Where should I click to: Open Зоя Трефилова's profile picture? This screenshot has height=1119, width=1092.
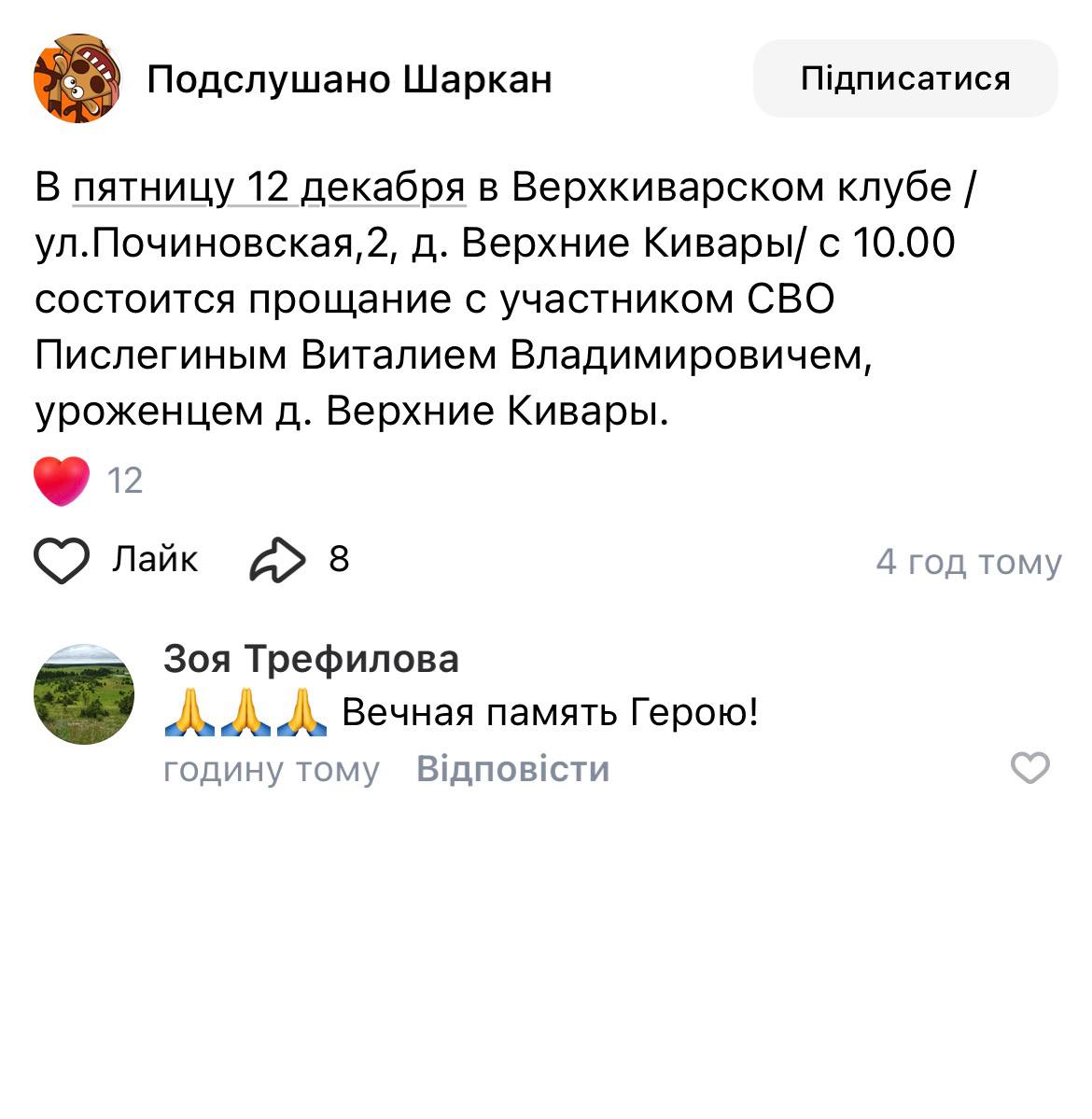coord(84,693)
